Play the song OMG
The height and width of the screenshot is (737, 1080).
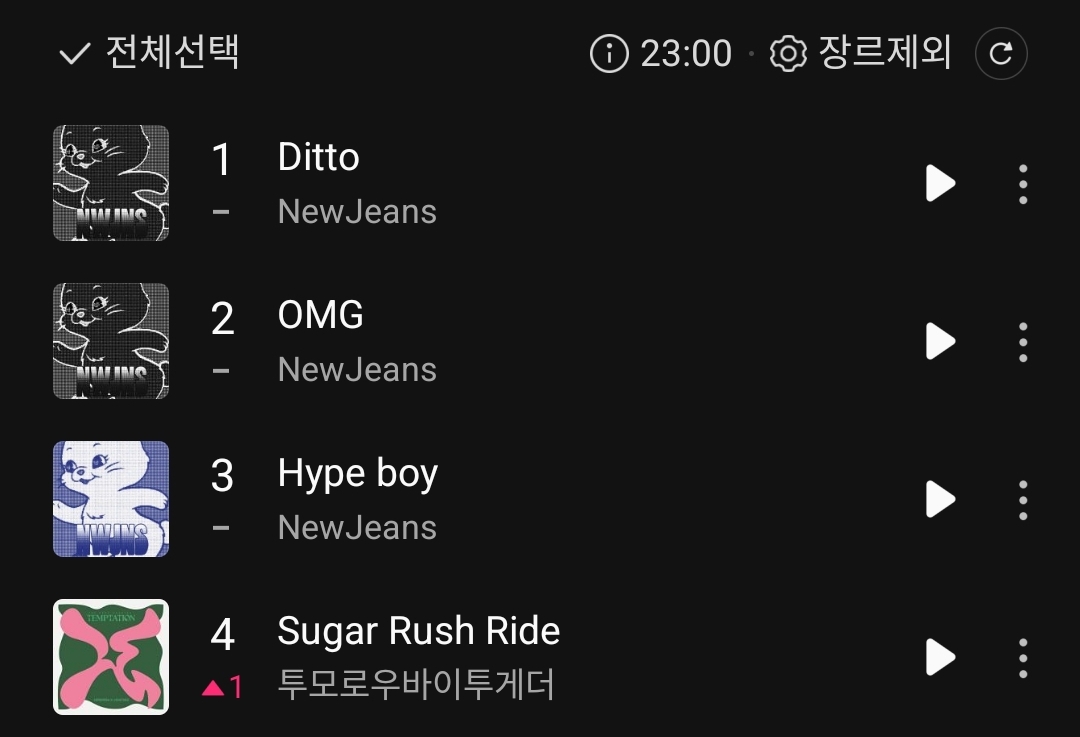click(x=940, y=342)
